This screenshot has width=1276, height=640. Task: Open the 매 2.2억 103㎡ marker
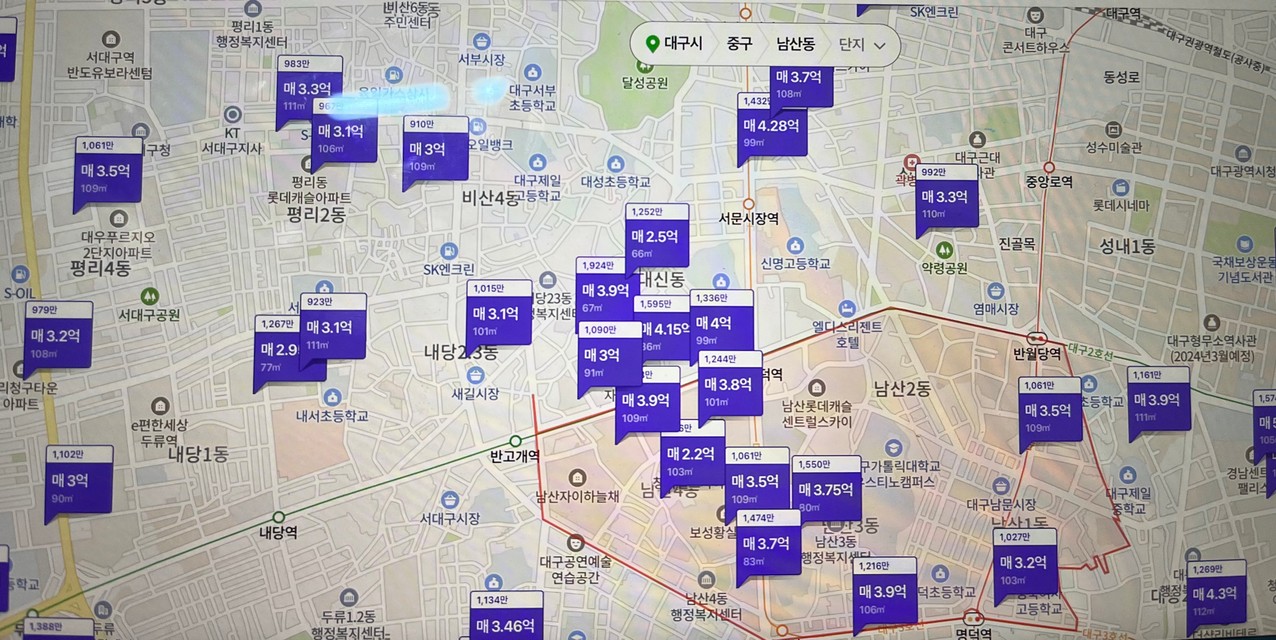[x=692, y=458]
